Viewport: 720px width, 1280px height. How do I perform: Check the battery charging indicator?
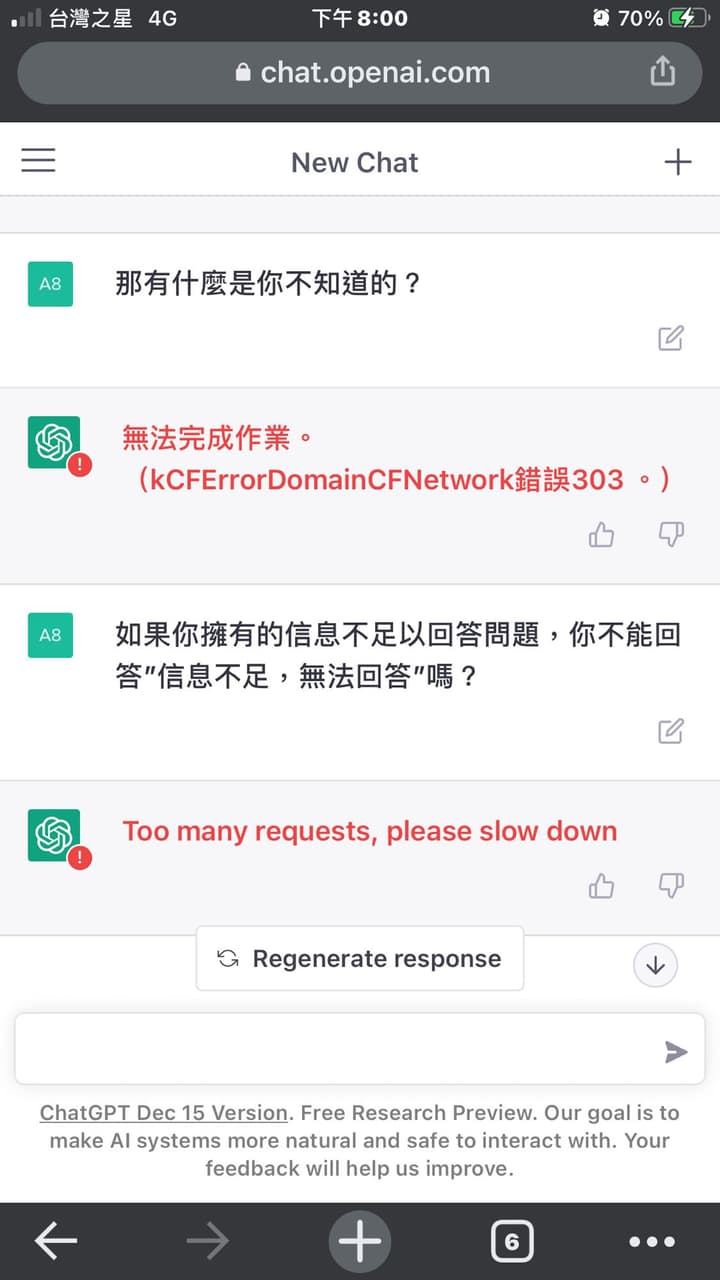(688, 17)
